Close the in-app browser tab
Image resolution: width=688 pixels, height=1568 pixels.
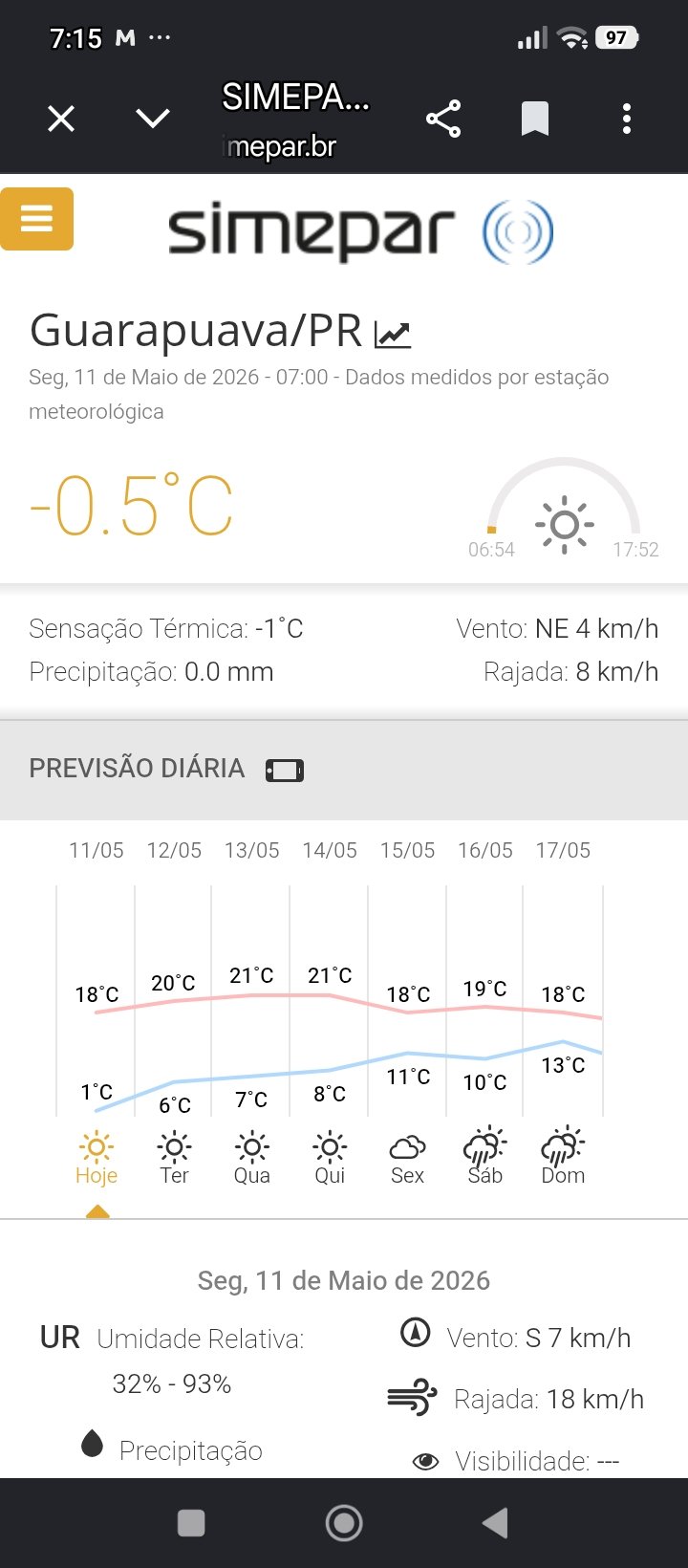pyautogui.click(x=61, y=120)
